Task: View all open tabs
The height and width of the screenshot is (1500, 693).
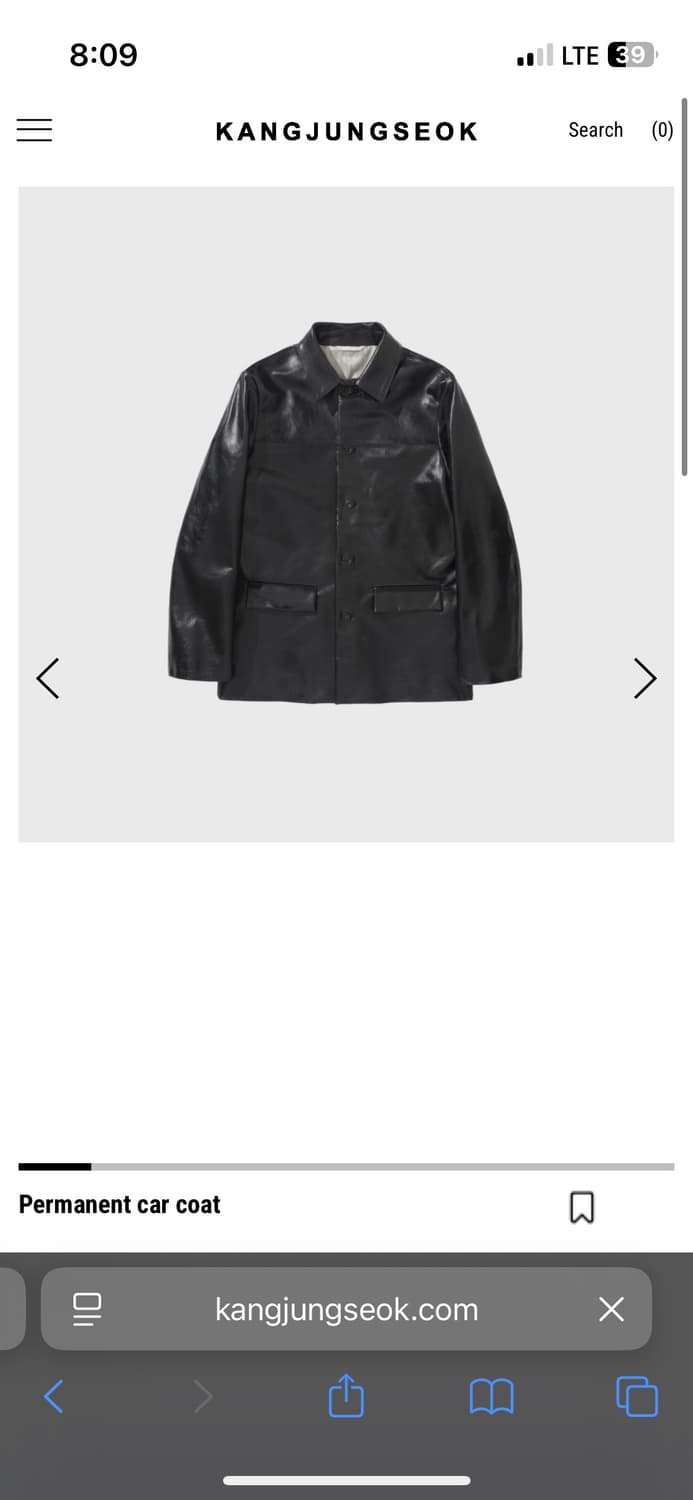Action: tap(637, 1396)
